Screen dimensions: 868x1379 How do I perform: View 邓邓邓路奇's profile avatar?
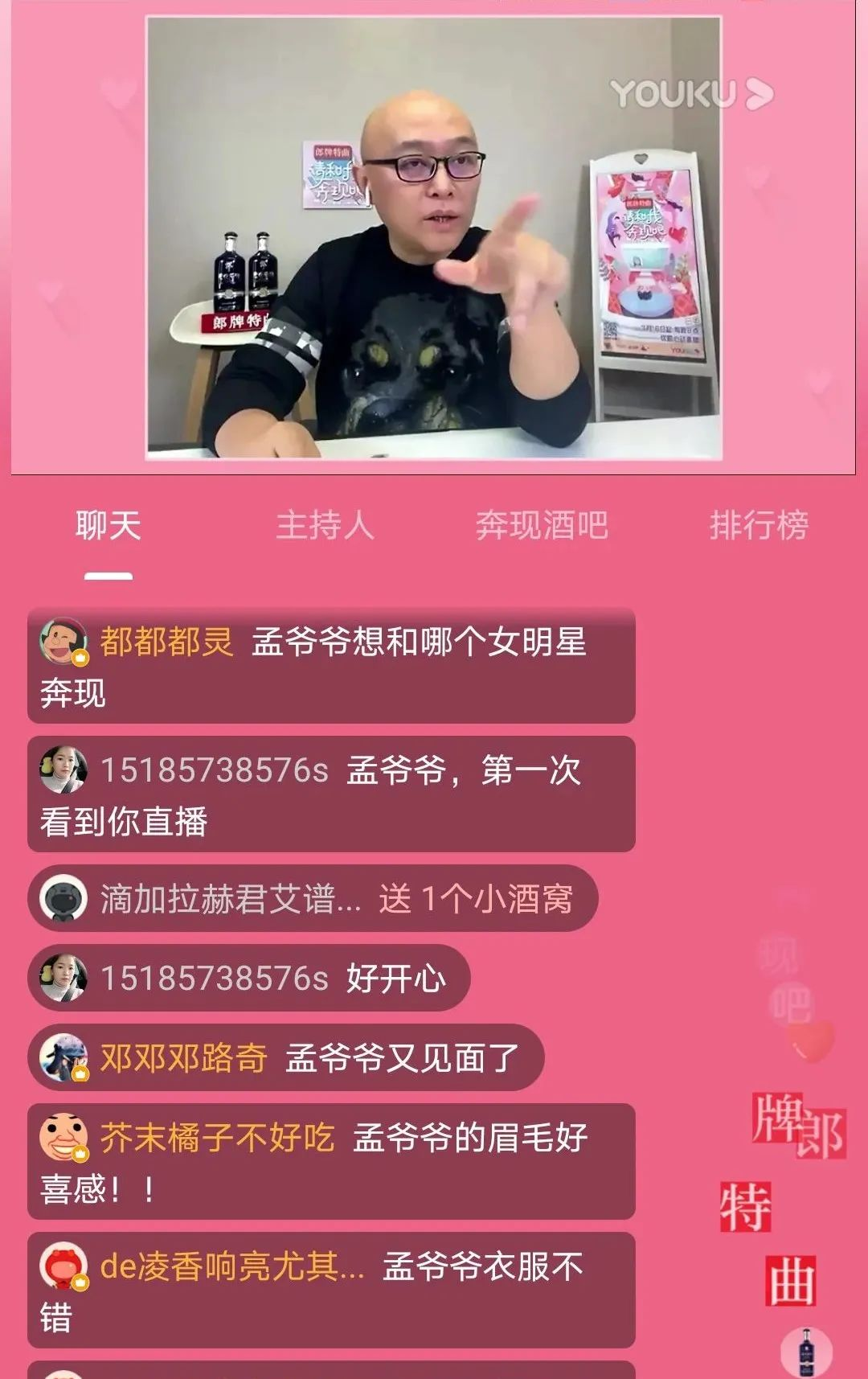click(63, 1057)
